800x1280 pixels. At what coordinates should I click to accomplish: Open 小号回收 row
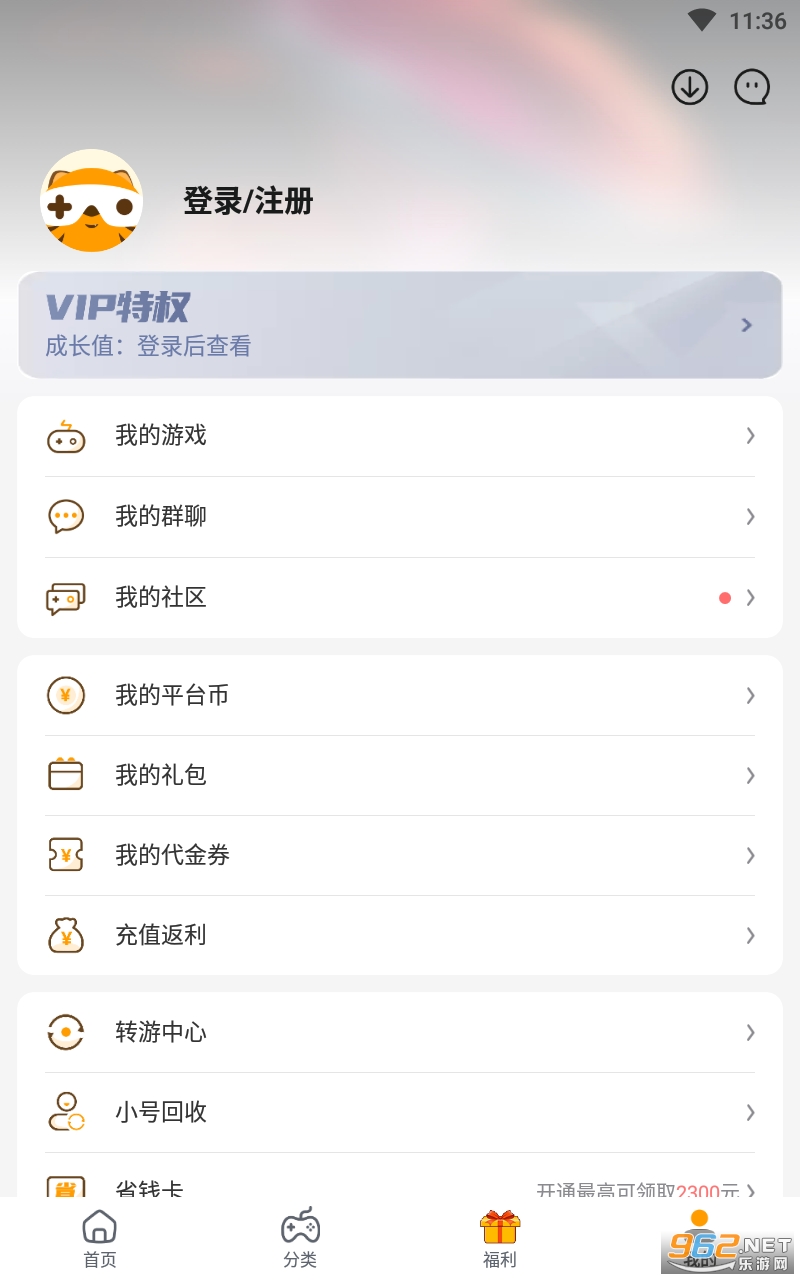click(x=400, y=1112)
